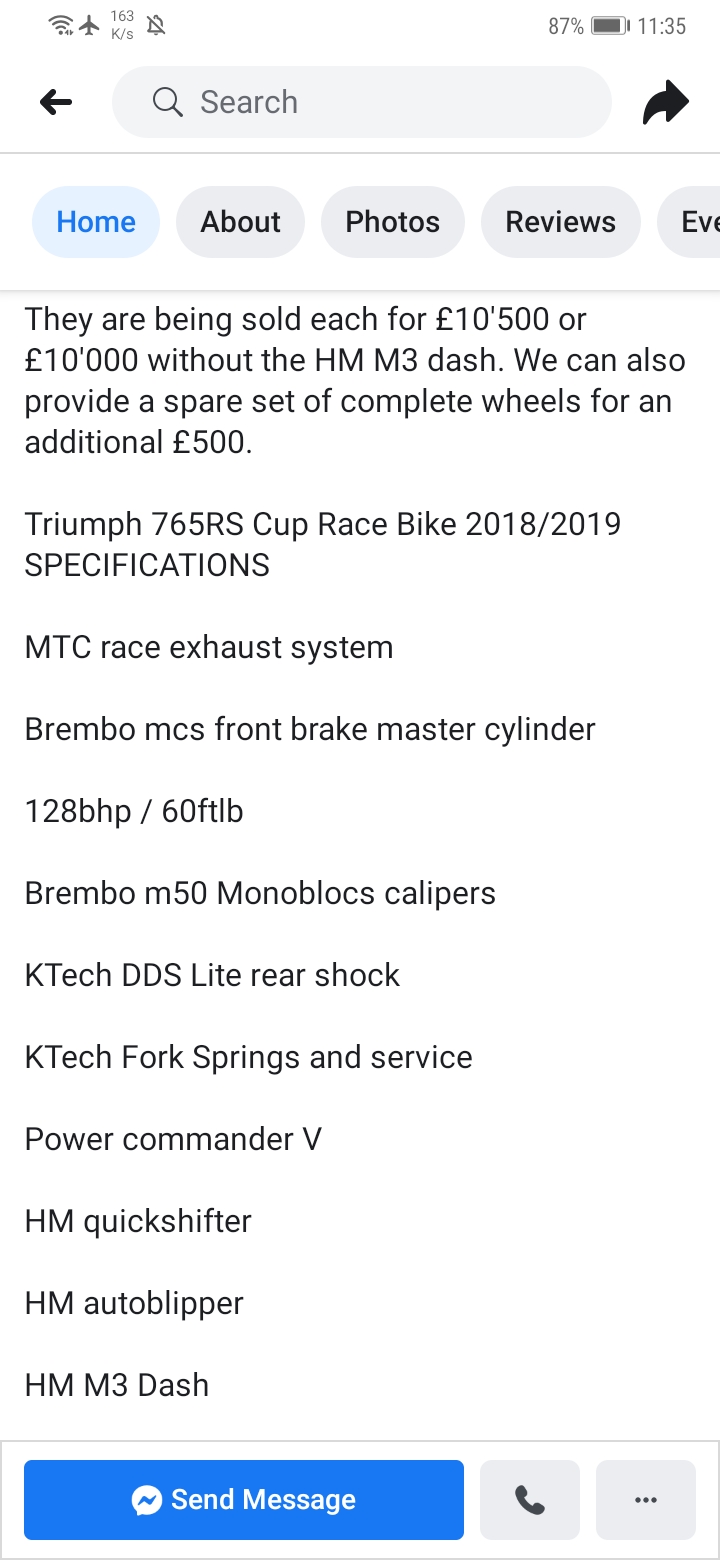Image resolution: width=720 pixels, height=1560 pixels.
Task: Open the Photos tab
Action: point(392,222)
